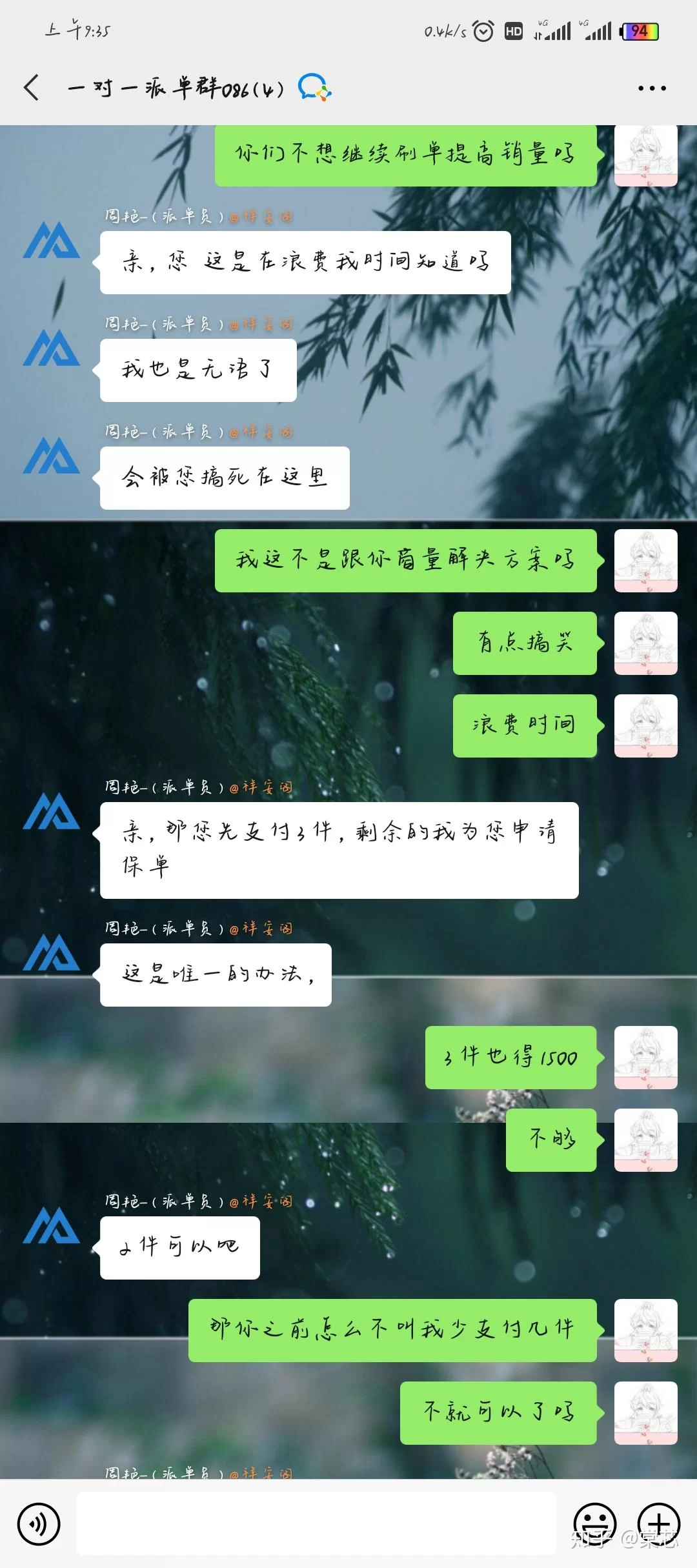The image size is (697, 1568).
Task: Open the emoji picker
Action: click(x=594, y=1525)
